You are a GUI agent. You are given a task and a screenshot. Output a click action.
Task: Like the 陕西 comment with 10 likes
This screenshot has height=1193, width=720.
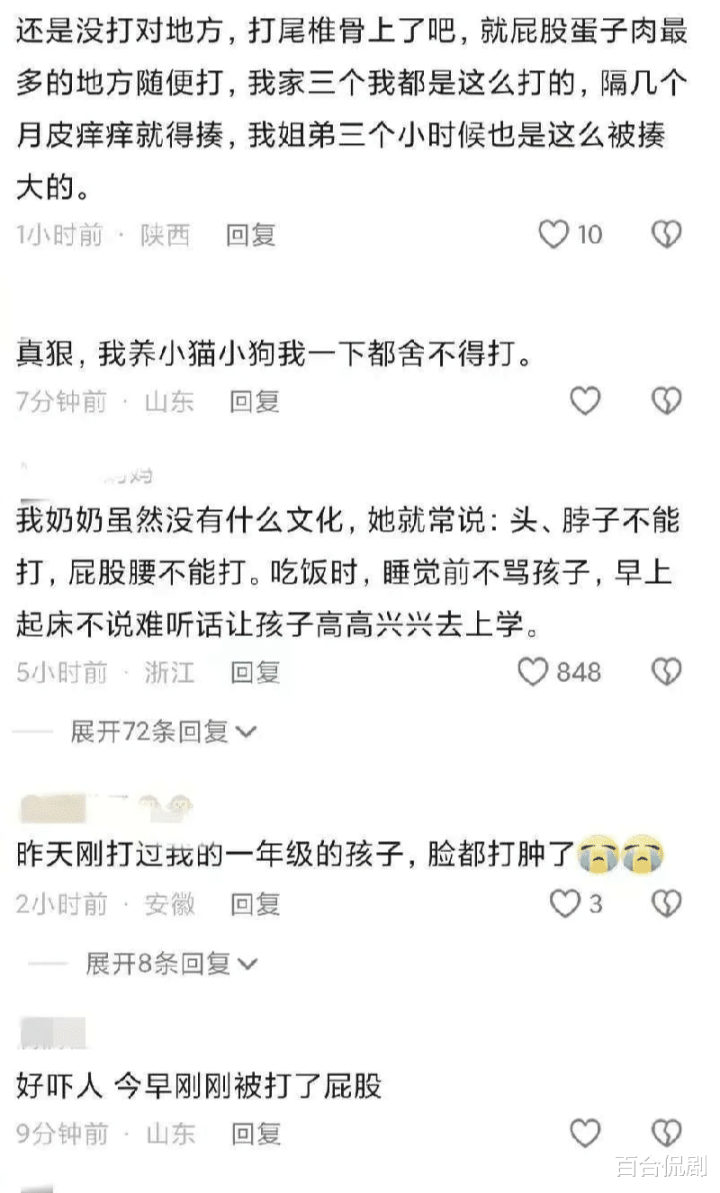(554, 234)
